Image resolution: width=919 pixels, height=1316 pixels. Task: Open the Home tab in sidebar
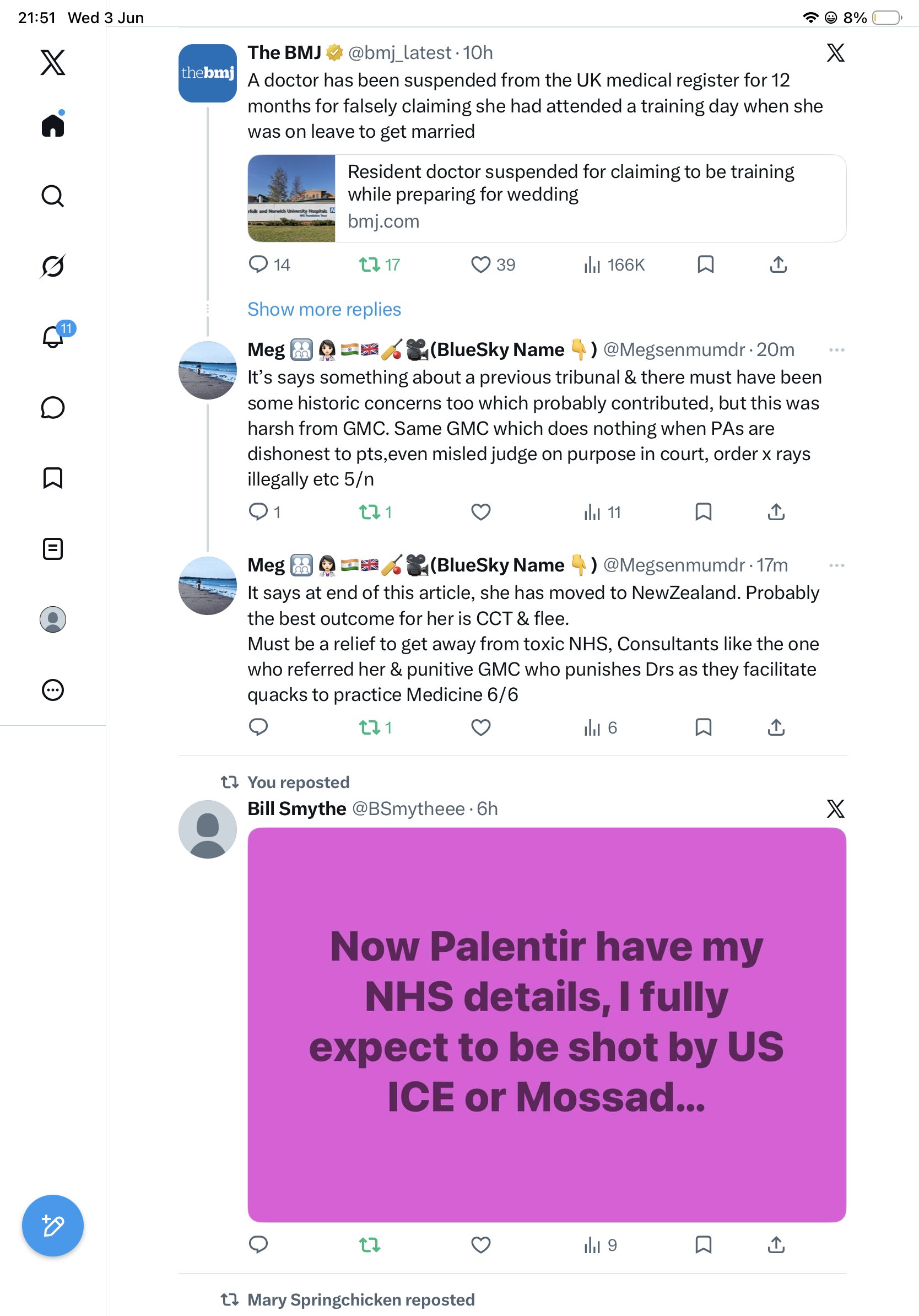[x=53, y=125]
